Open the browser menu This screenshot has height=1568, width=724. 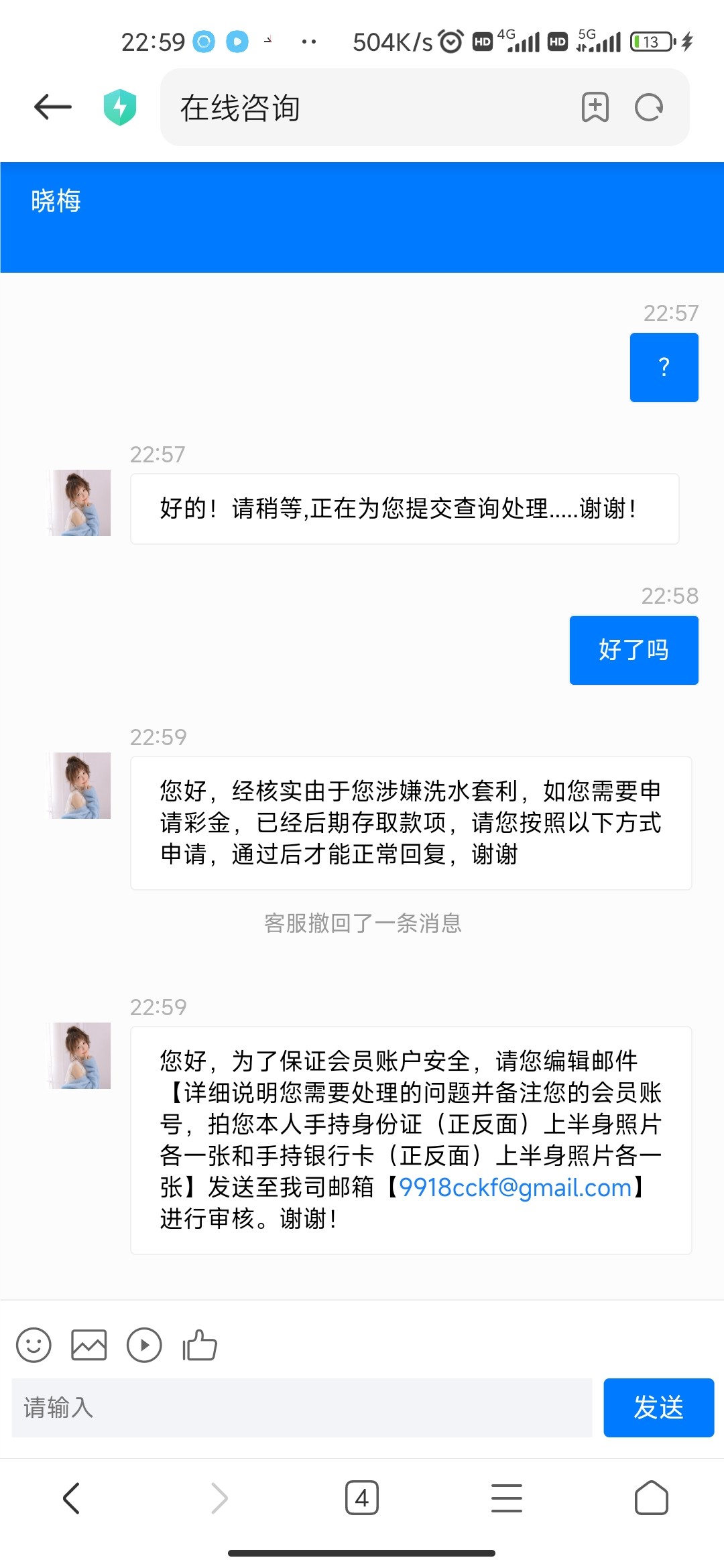507,1498
